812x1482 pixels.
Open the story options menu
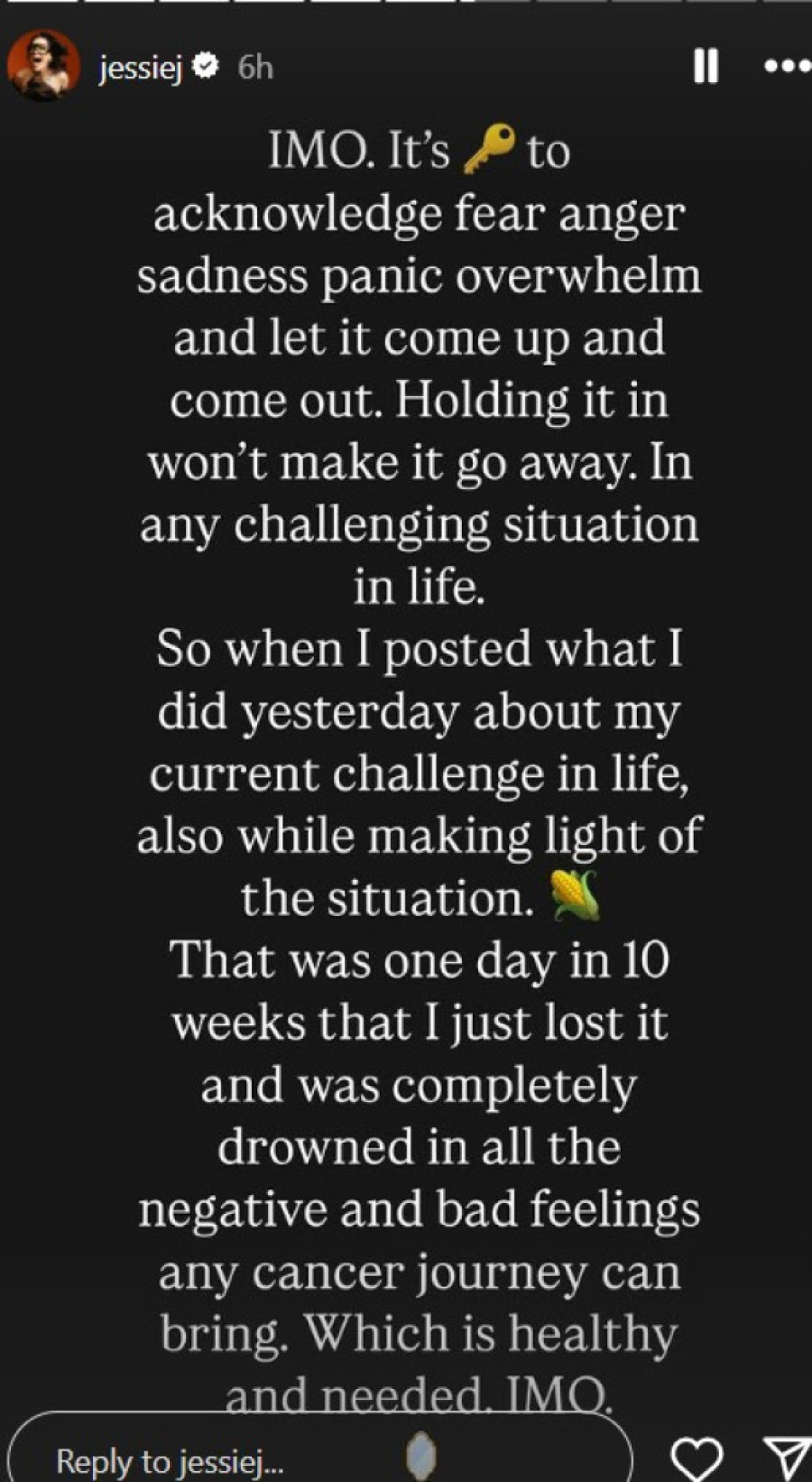click(787, 66)
